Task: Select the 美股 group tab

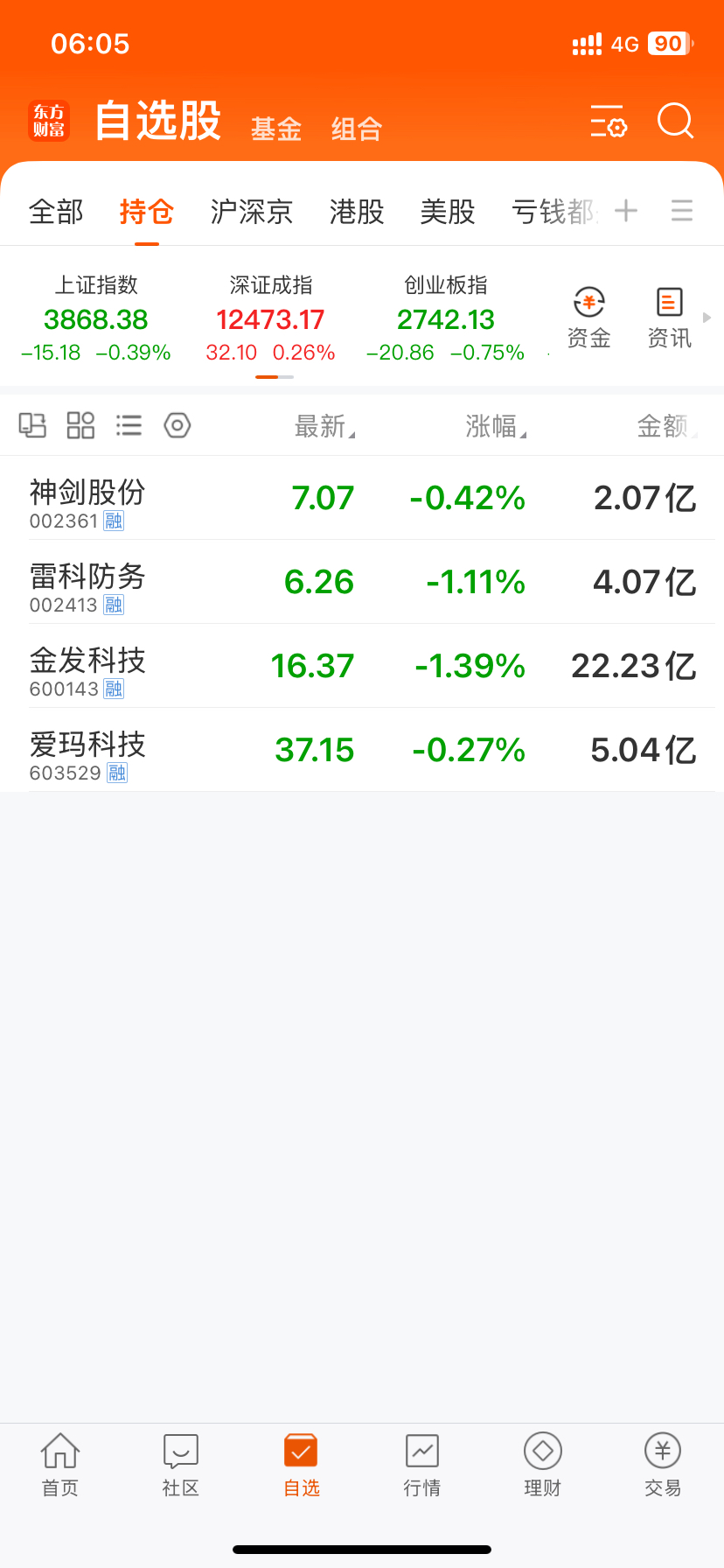Action: tap(448, 212)
